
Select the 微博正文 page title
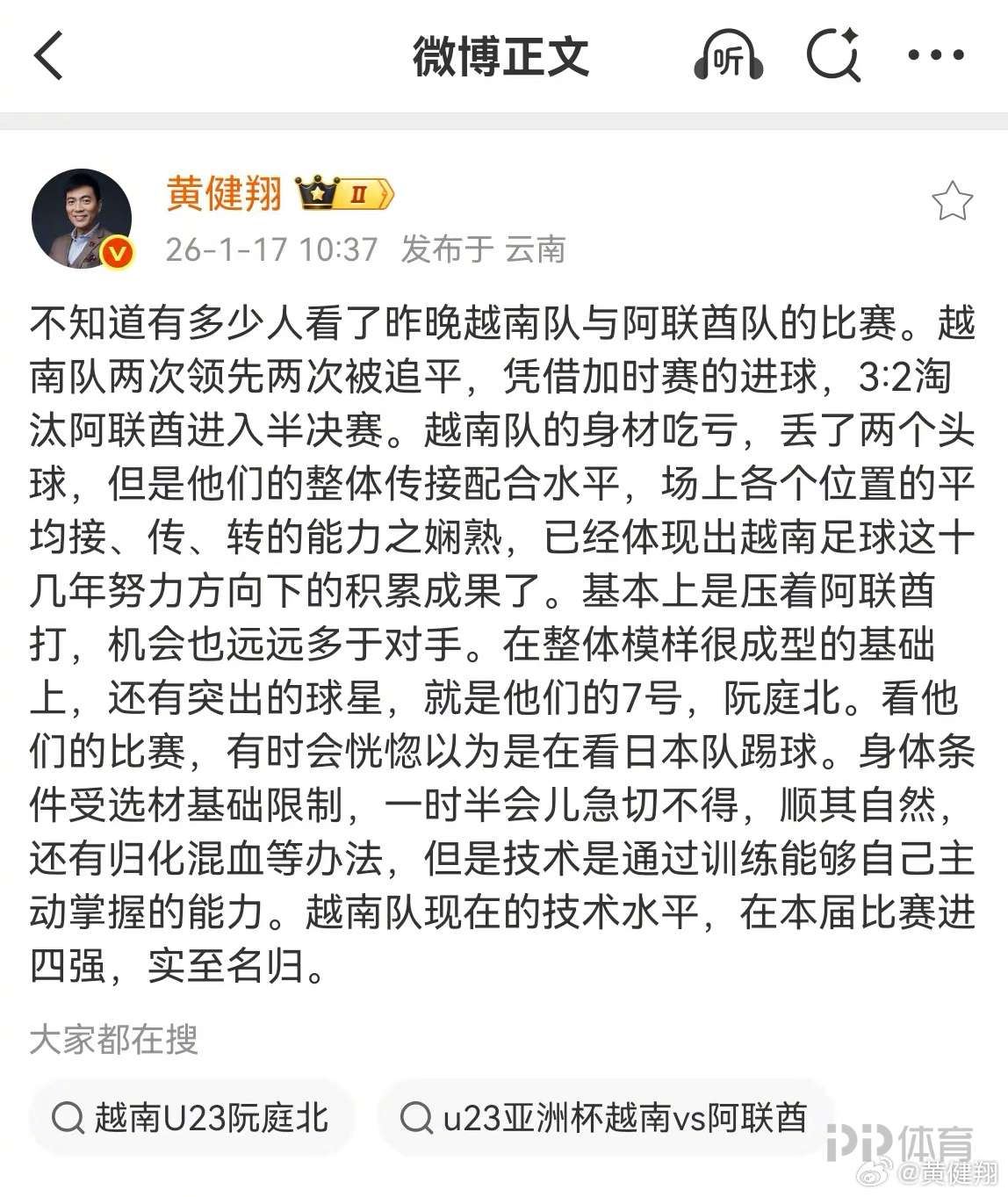pos(503,55)
